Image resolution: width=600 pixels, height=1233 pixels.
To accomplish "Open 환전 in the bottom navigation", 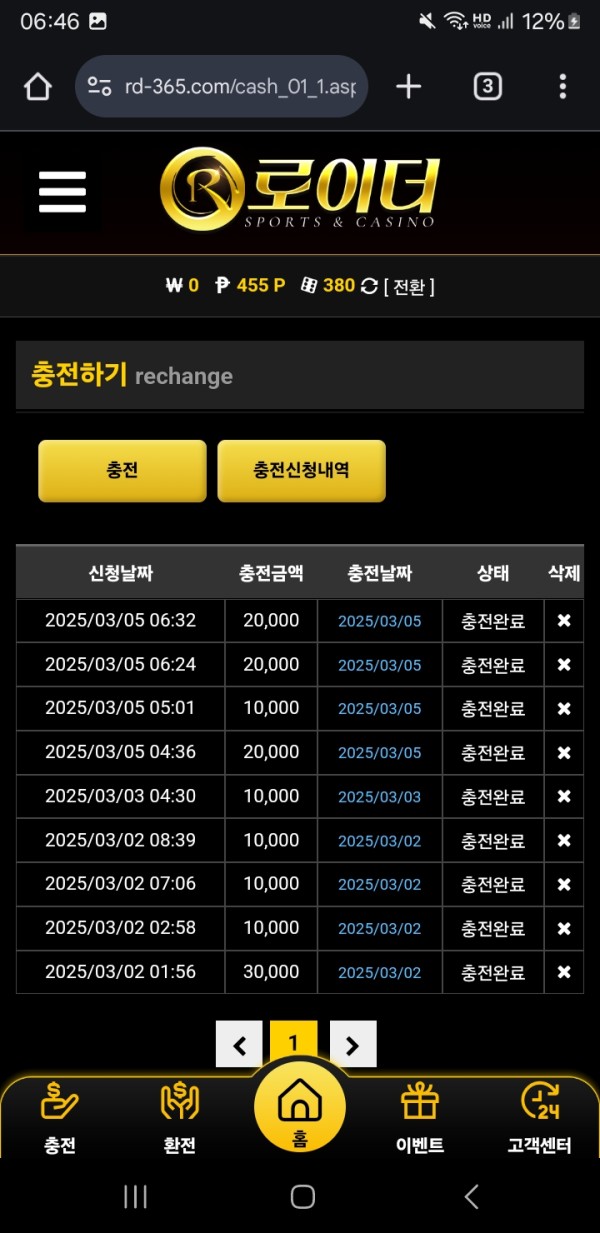I will pyautogui.click(x=179, y=1119).
